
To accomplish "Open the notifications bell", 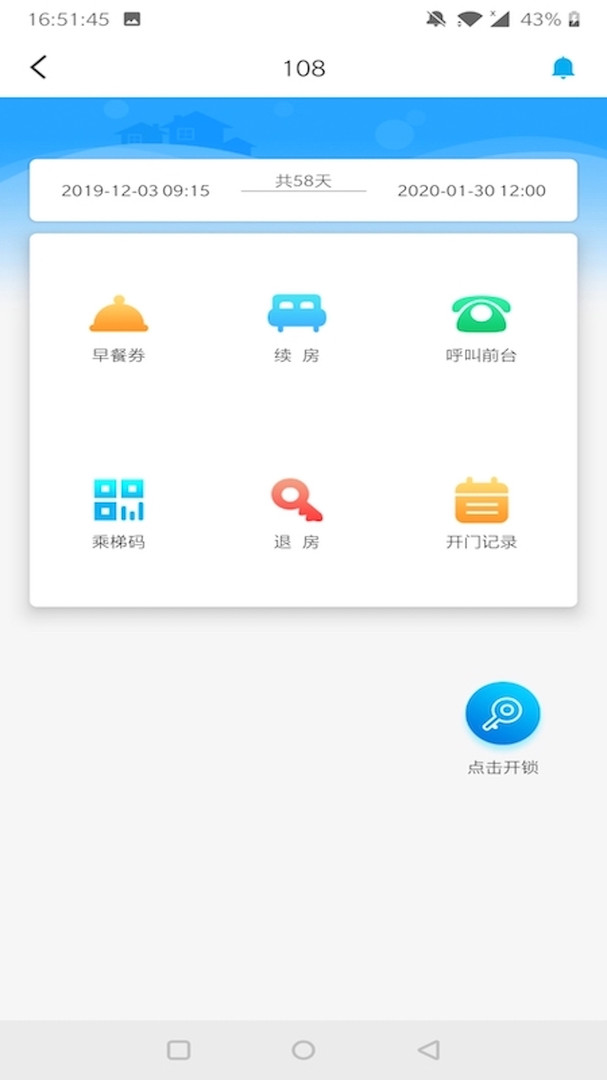I will pos(563,68).
